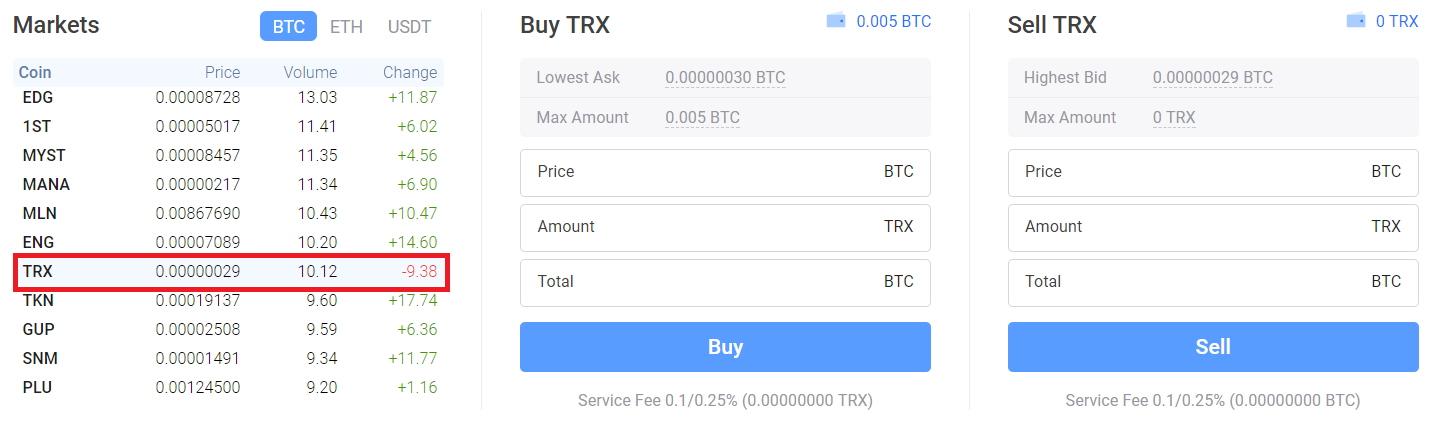Switch to the USDT markets tab
The width and height of the screenshot is (1443, 421).
[409, 27]
